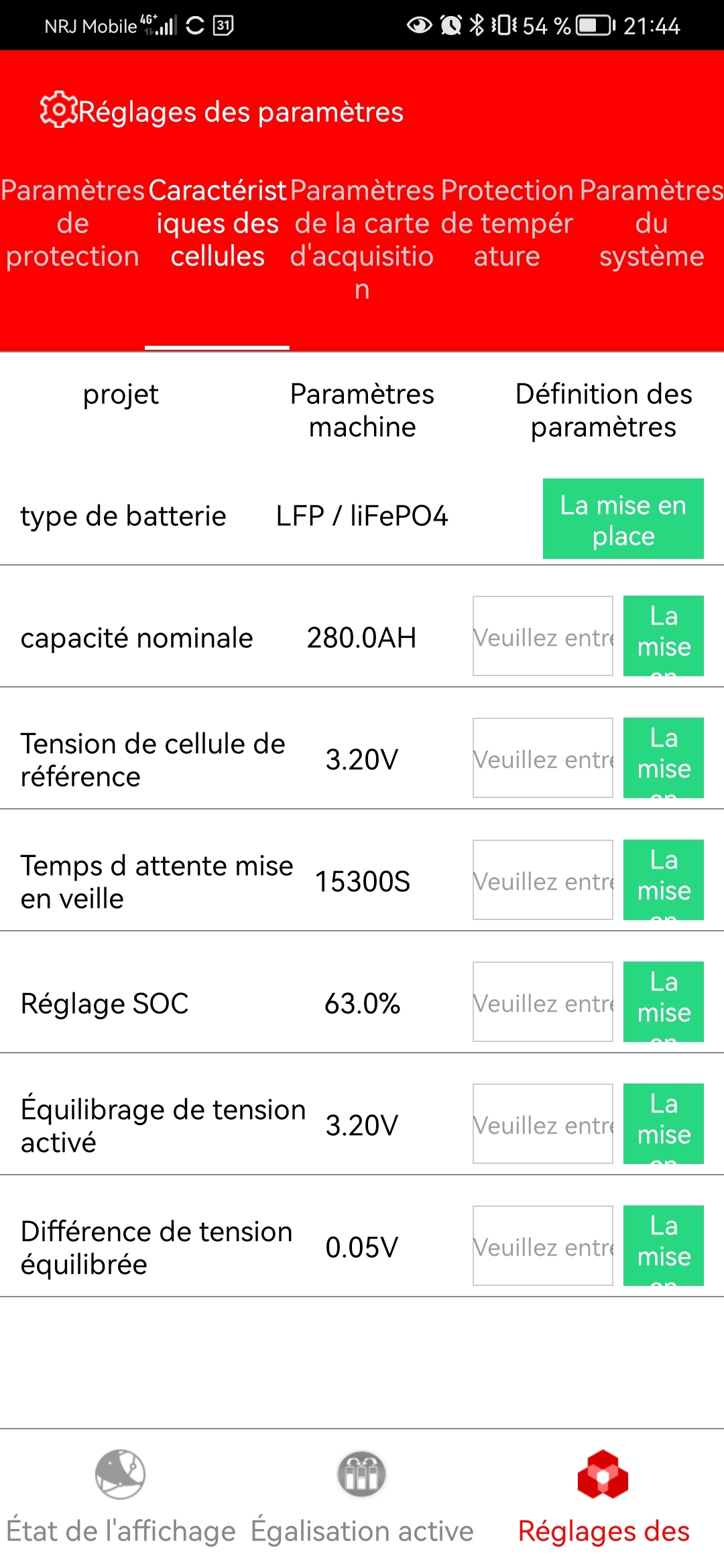The width and height of the screenshot is (724, 1568).
Task: Focus the Différence de tension équilibrée field
Action: point(542,1246)
